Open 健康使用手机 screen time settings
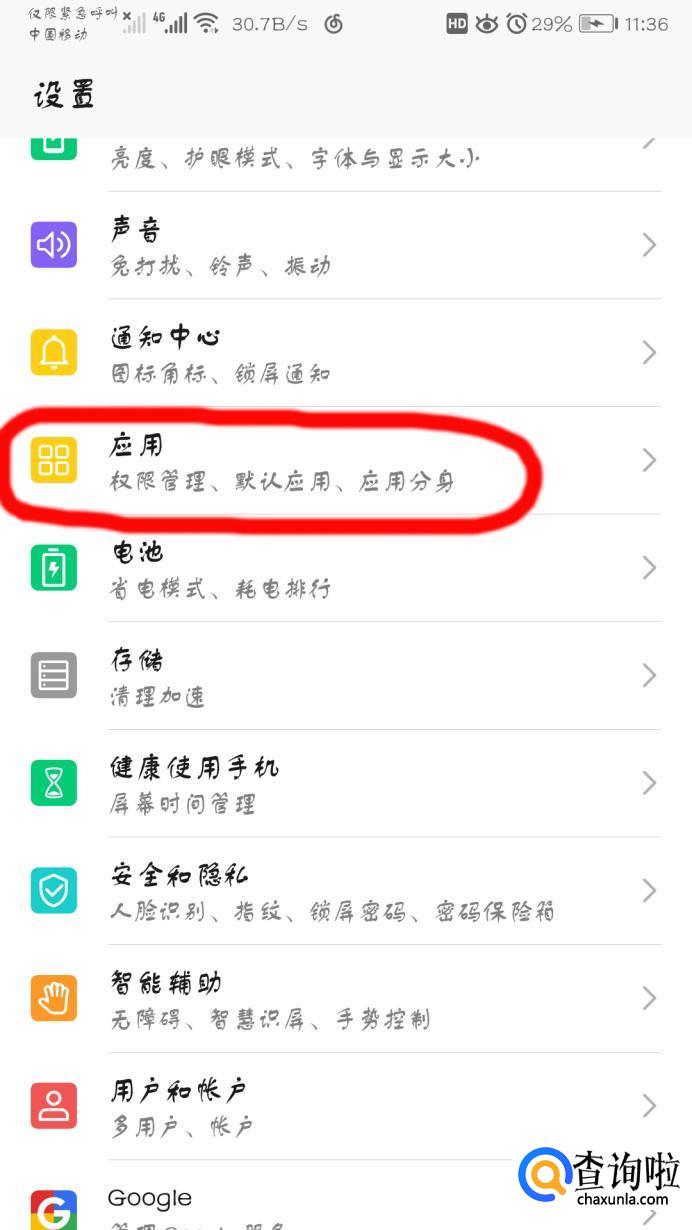The width and height of the screenshot is (692, 1230). (346, 784)
